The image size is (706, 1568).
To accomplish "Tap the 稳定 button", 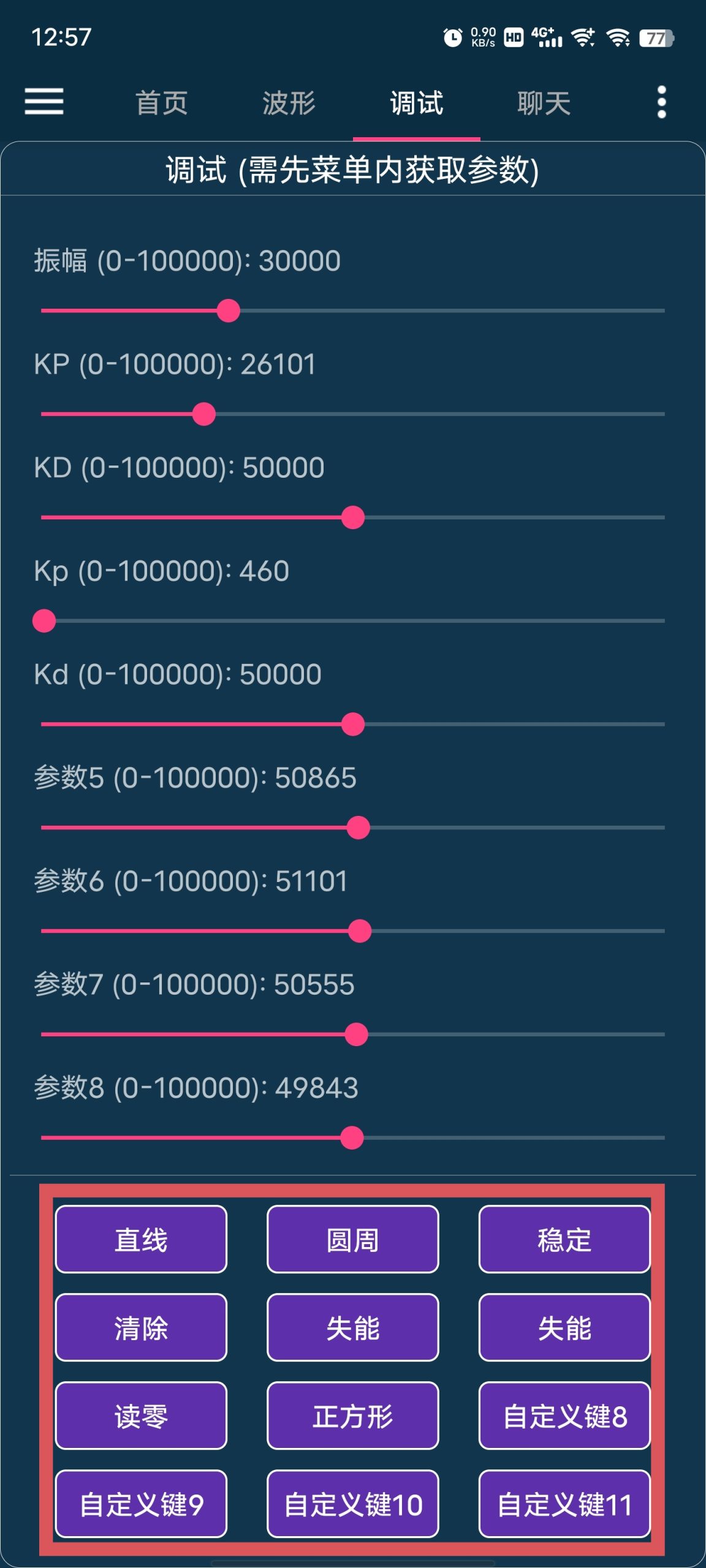I will [x=564, y=1240].
